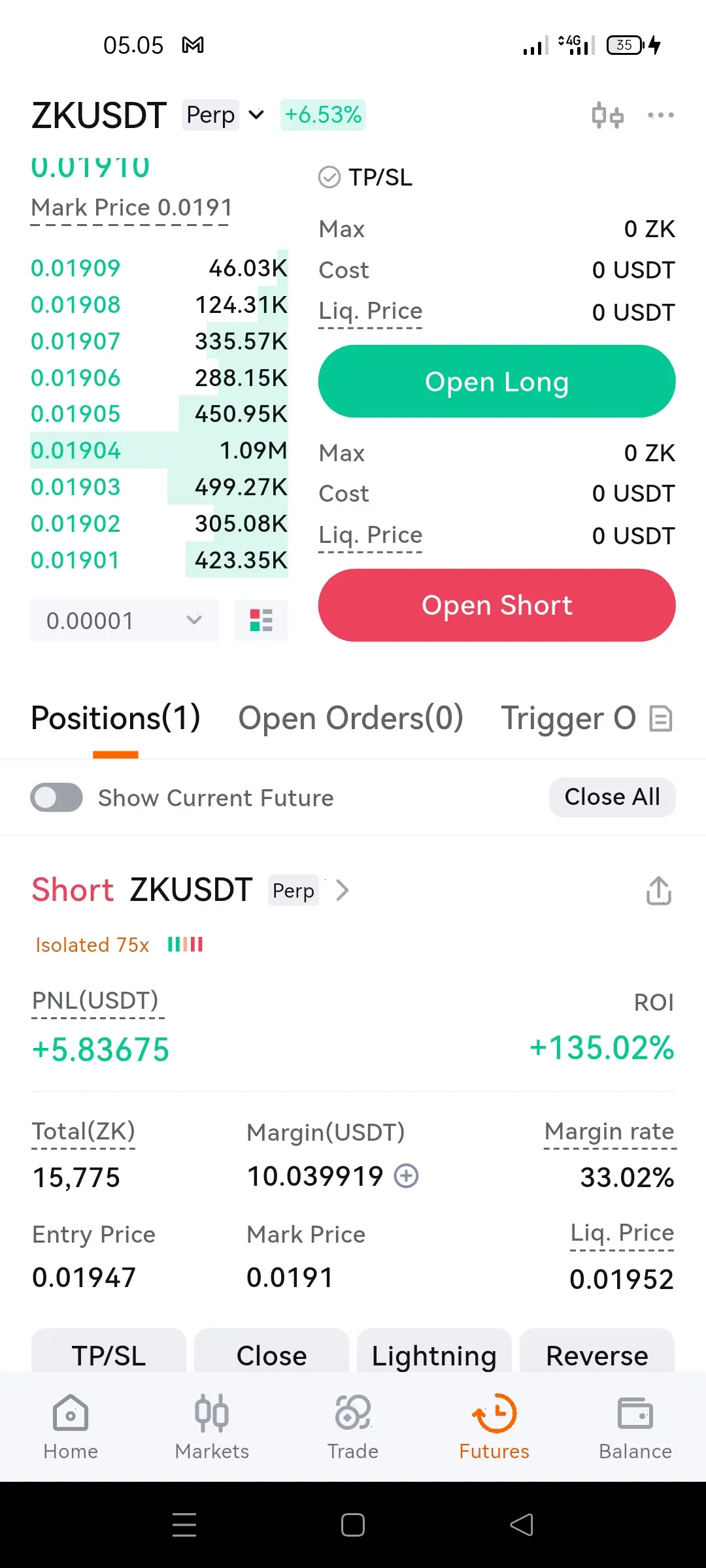Share the Short ZKUSDT position
This screenshot has height=1568, width=706.
pyautogui.click(x=659, y=890)
